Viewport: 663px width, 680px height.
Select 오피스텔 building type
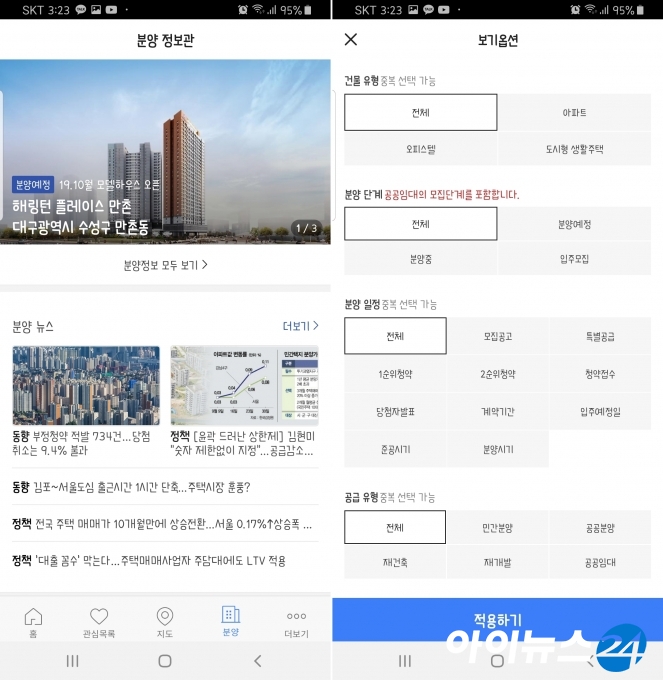tap(420, 149)
